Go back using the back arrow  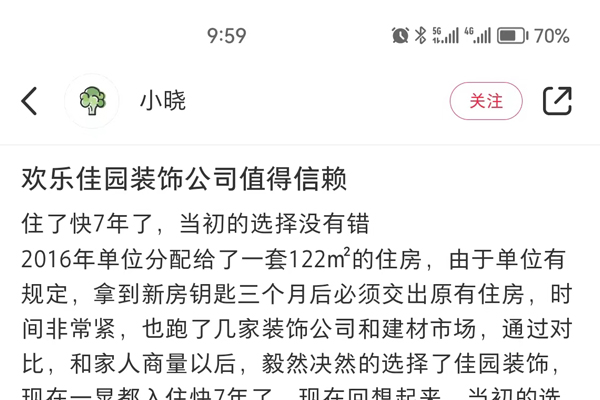click(30, 101)
